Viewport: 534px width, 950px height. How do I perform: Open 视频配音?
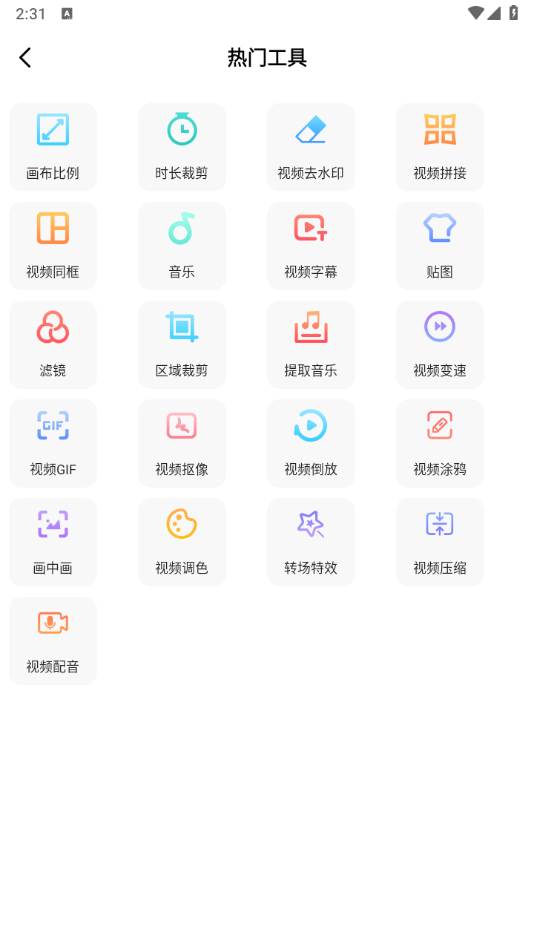click(53, 641)
